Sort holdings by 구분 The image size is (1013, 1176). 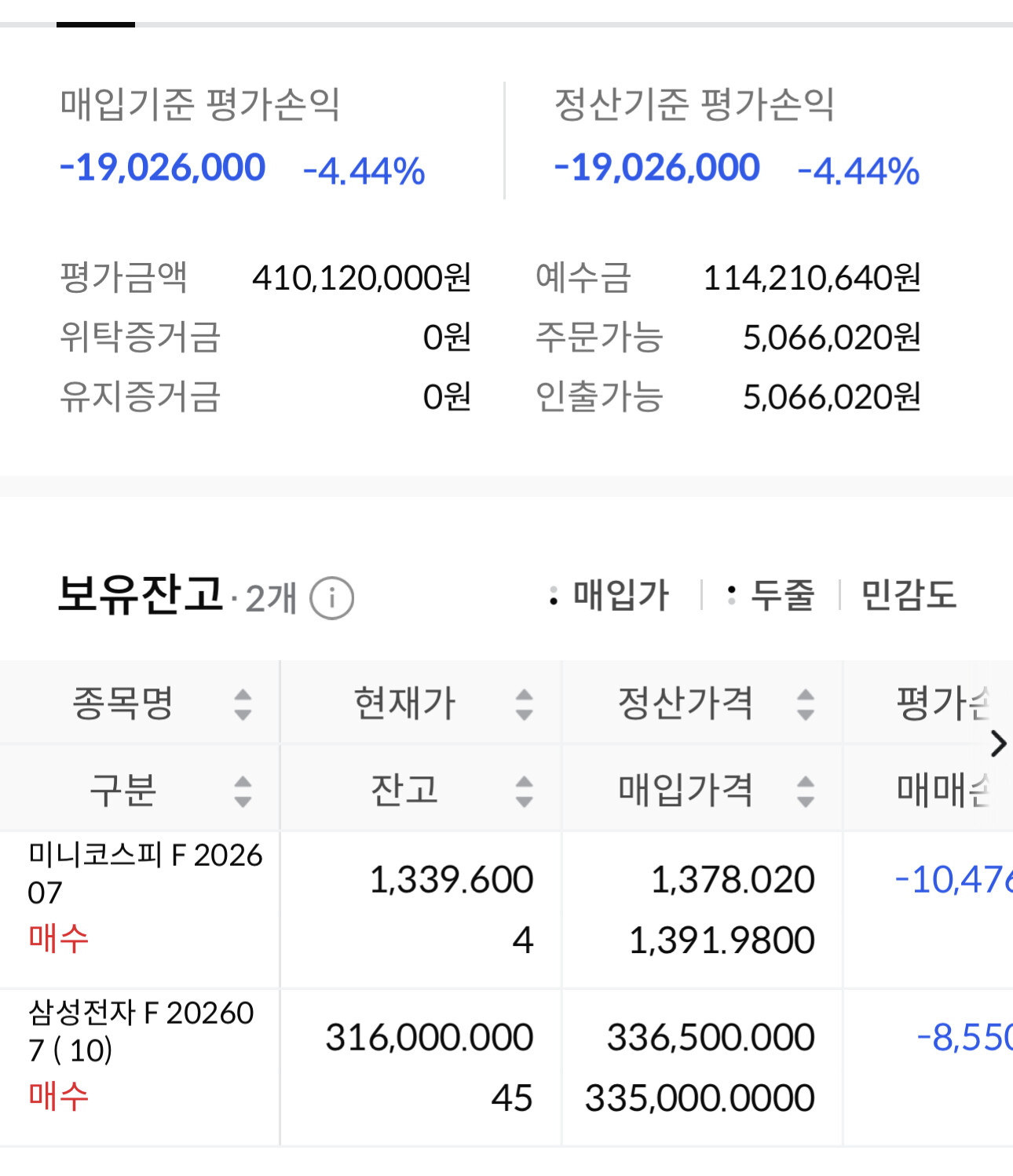[140, 789]
